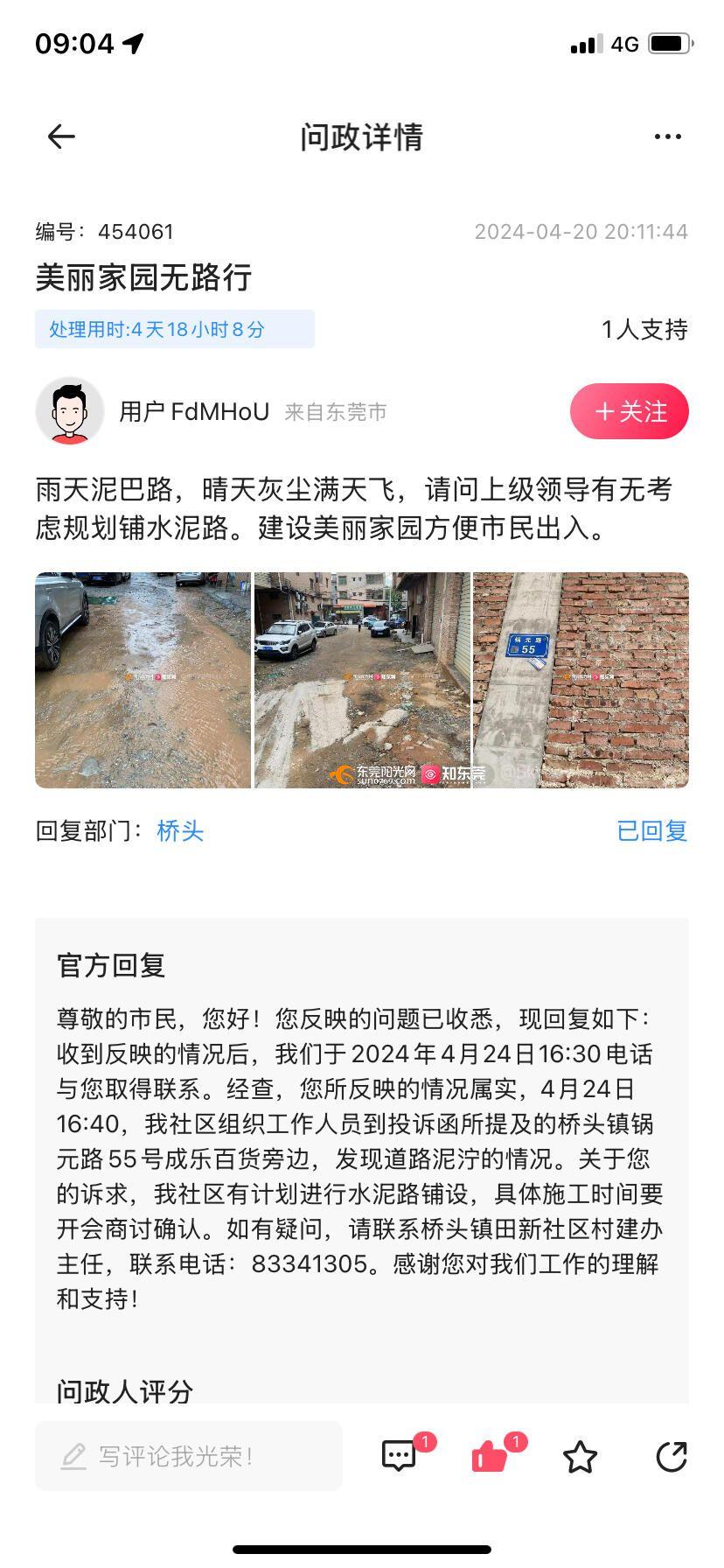Tap the 写评论我光荣 comment field
The image size is (724, 1568).
pyautogui.click(x=189, y=1456)
